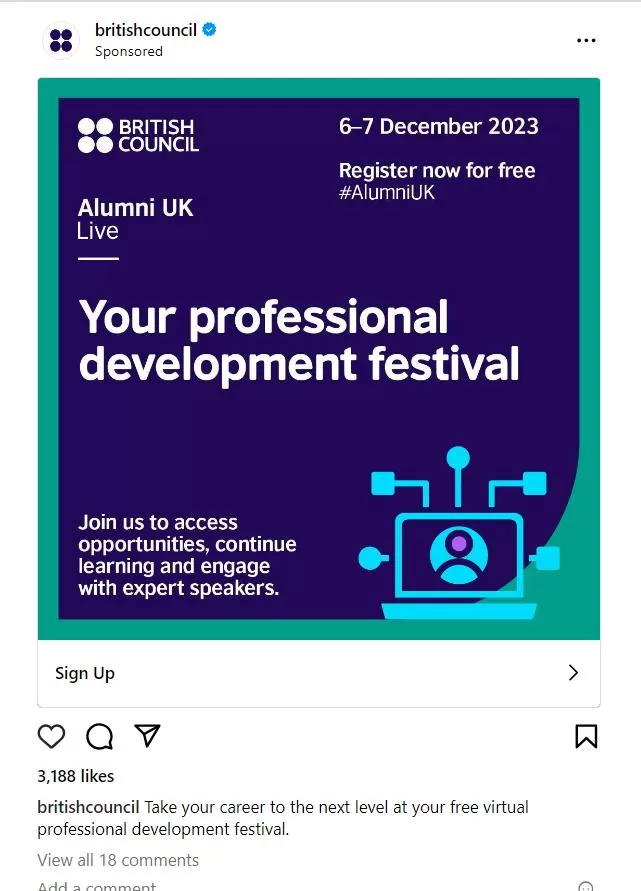Screen dimensions: 641x891
Task: Bookmark the Alumni UK Live post
Action: tap(586, 737)
